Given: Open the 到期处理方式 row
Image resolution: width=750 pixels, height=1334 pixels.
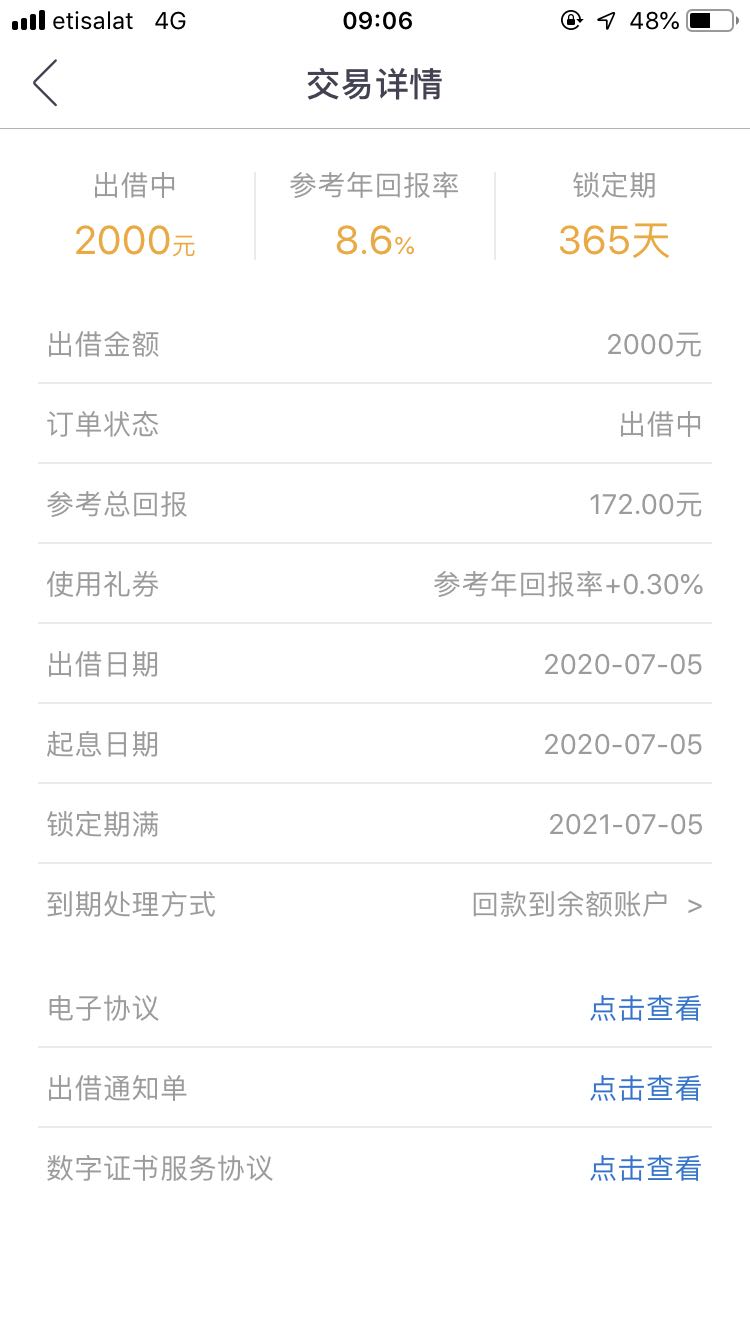Looking at the screenshot, I should click(x=375, y=904).
